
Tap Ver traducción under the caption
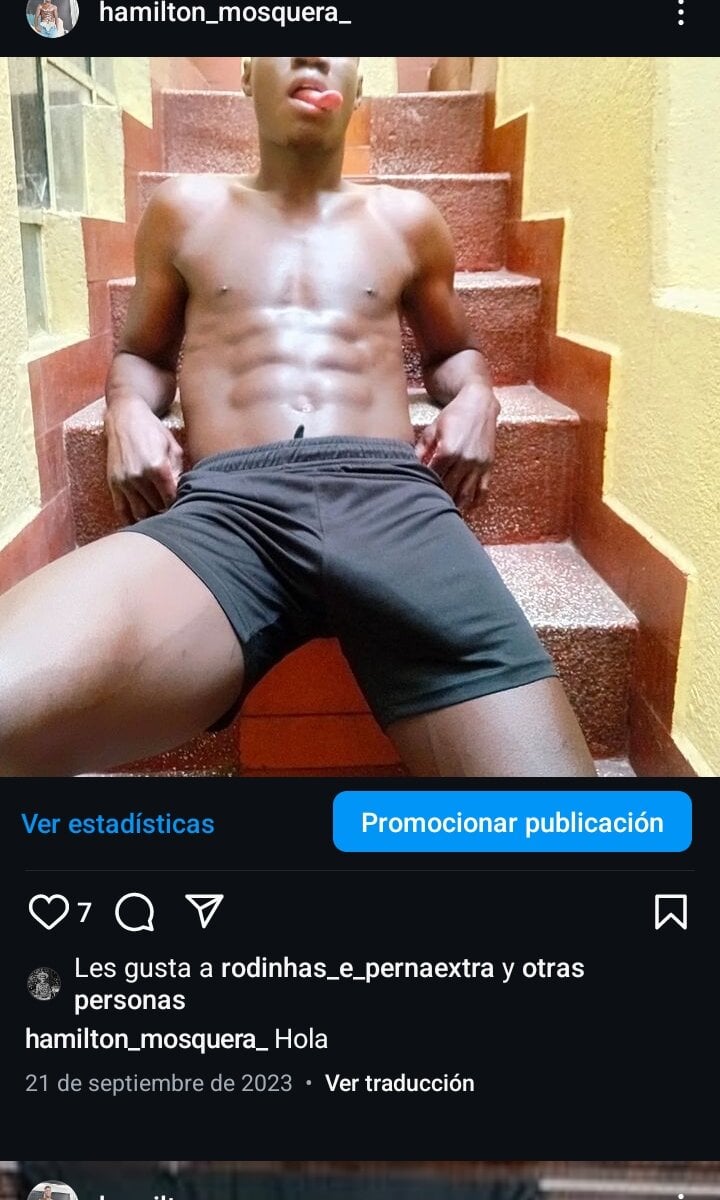(x=400, y=1083)
